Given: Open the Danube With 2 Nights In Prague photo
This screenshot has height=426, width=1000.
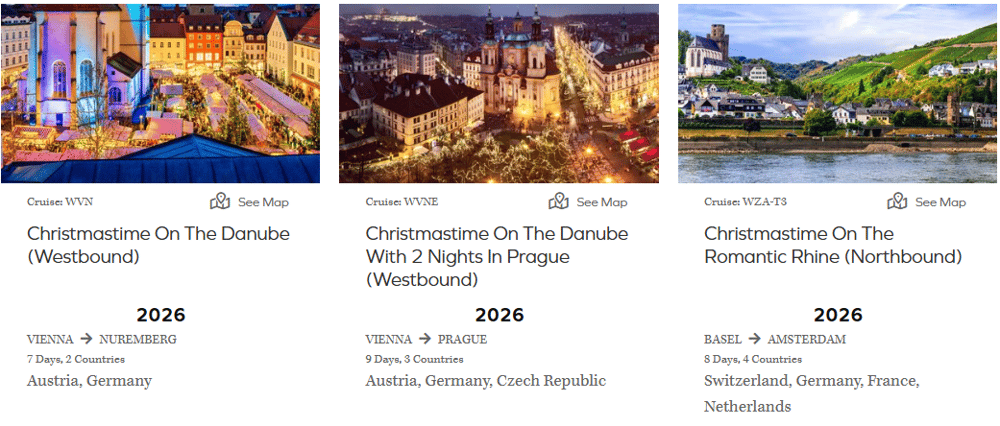Looking at the screenshot, I should pos(498,93).
